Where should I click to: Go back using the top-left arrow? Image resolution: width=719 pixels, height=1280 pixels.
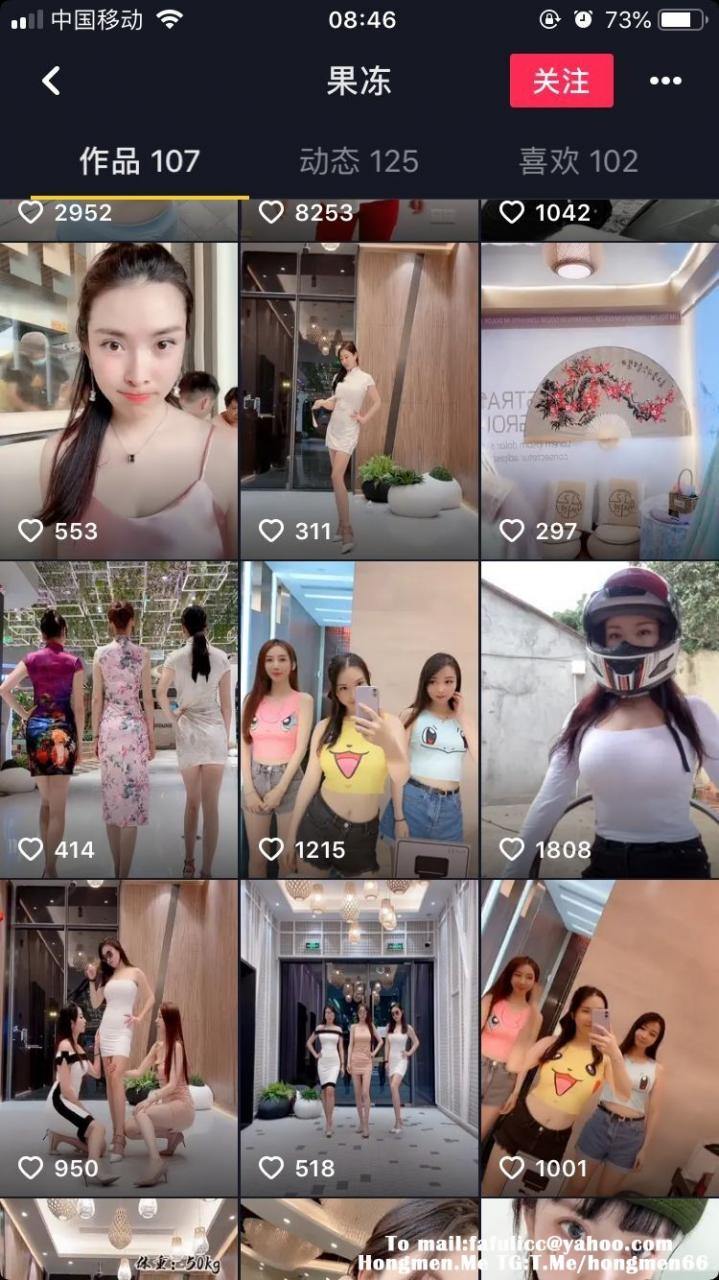tap(51, 81)
